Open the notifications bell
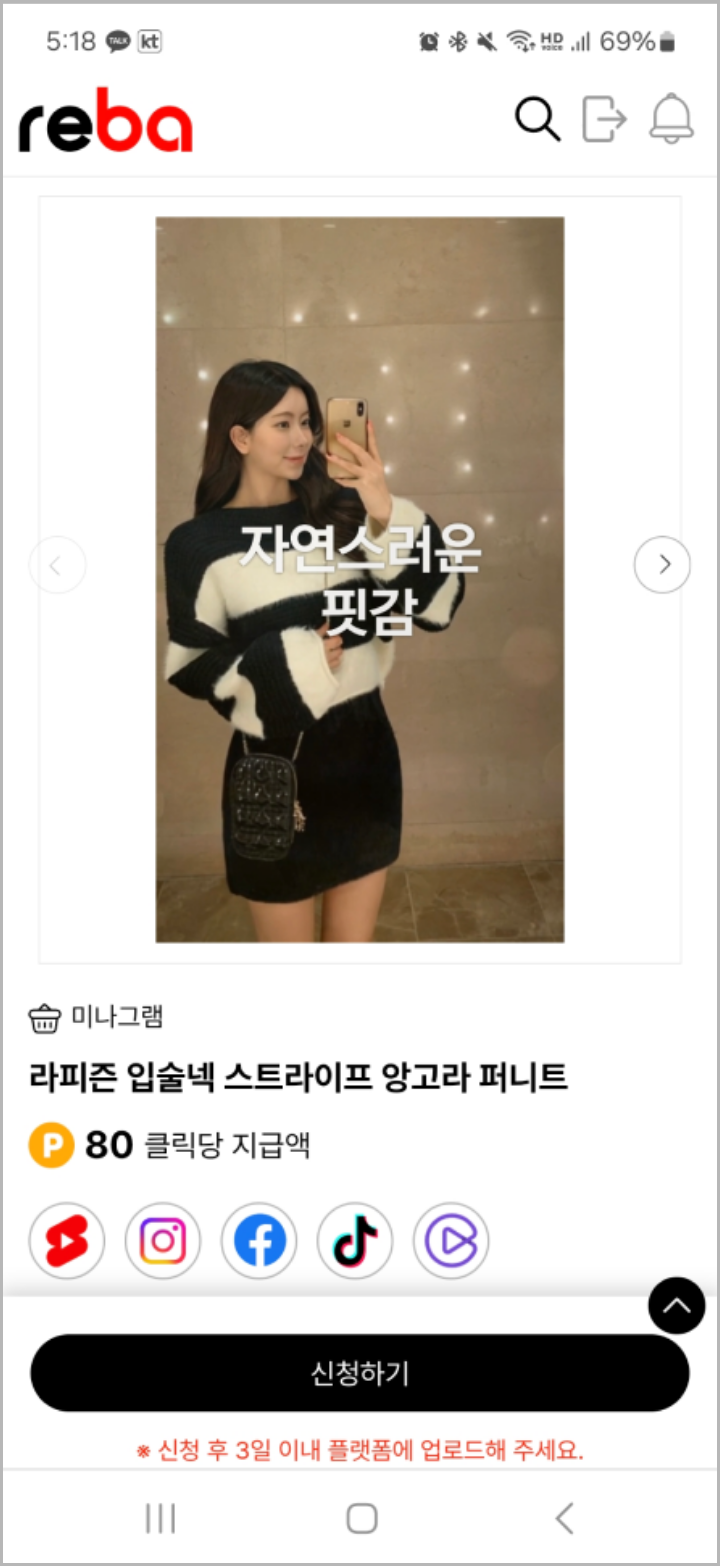This screenshot has height=1566, width=720. pos(671,119)
